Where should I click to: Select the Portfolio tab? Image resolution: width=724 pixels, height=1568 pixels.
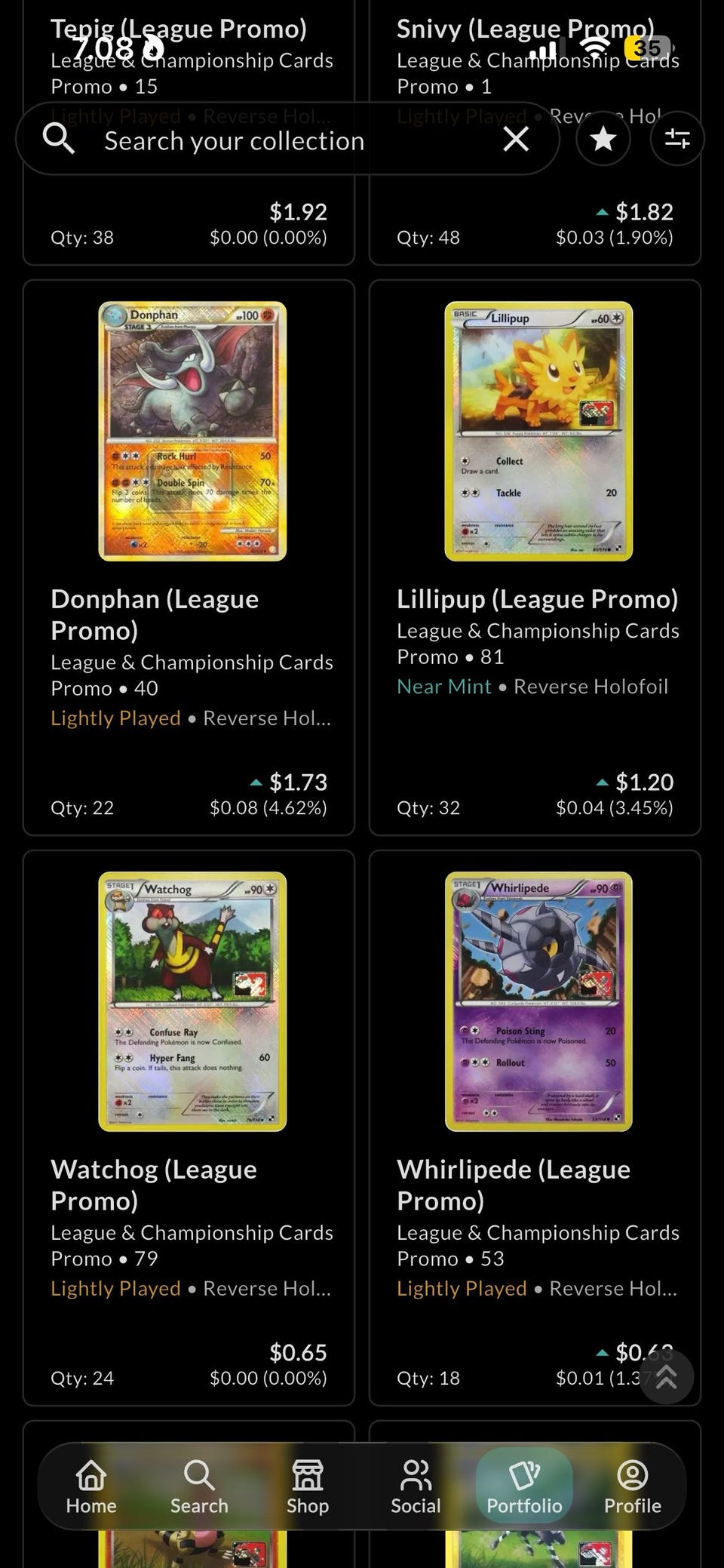point(524,1487)
